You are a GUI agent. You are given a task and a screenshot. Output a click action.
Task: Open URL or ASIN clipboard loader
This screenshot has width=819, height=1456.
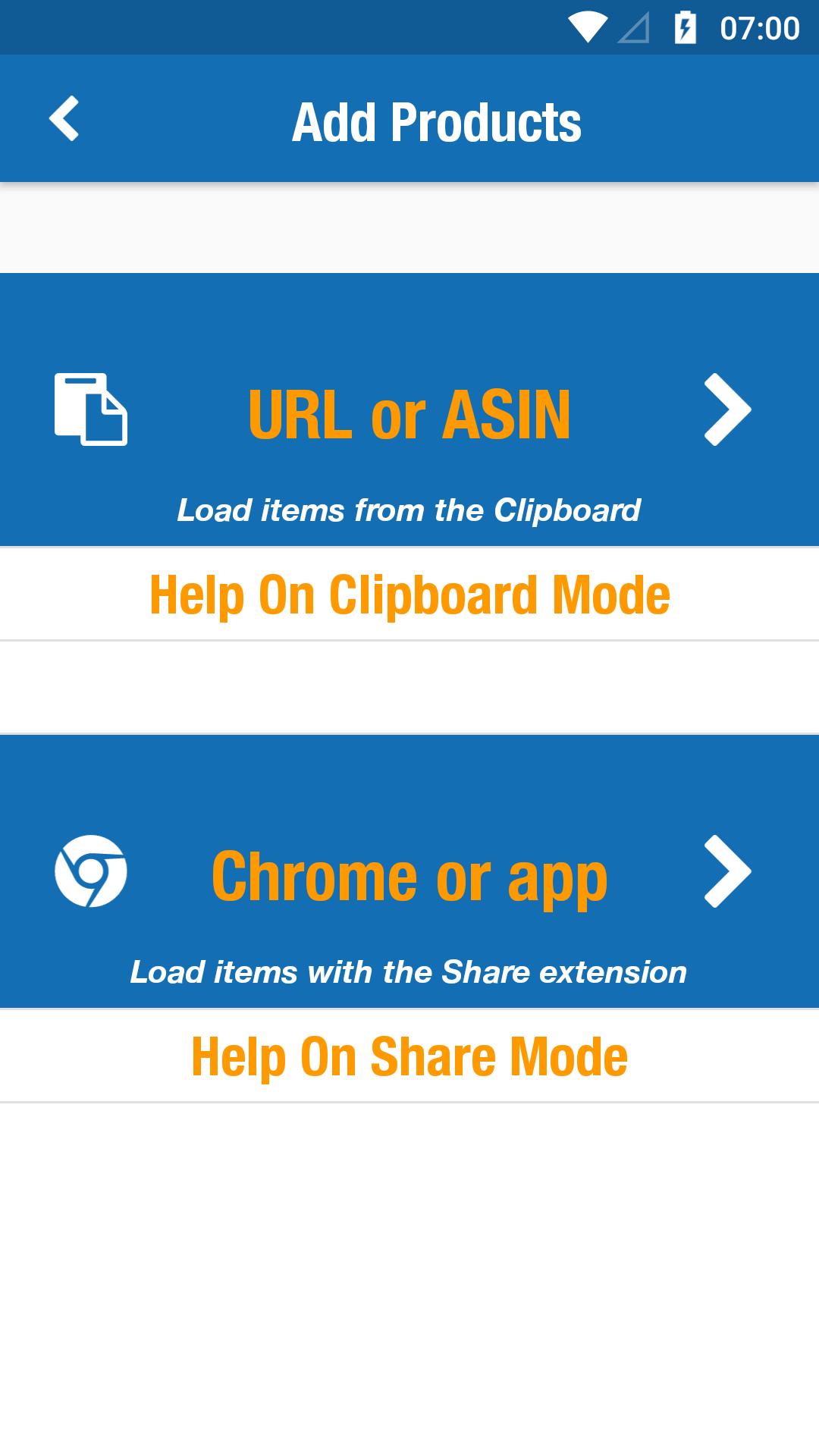click(409, 413)
